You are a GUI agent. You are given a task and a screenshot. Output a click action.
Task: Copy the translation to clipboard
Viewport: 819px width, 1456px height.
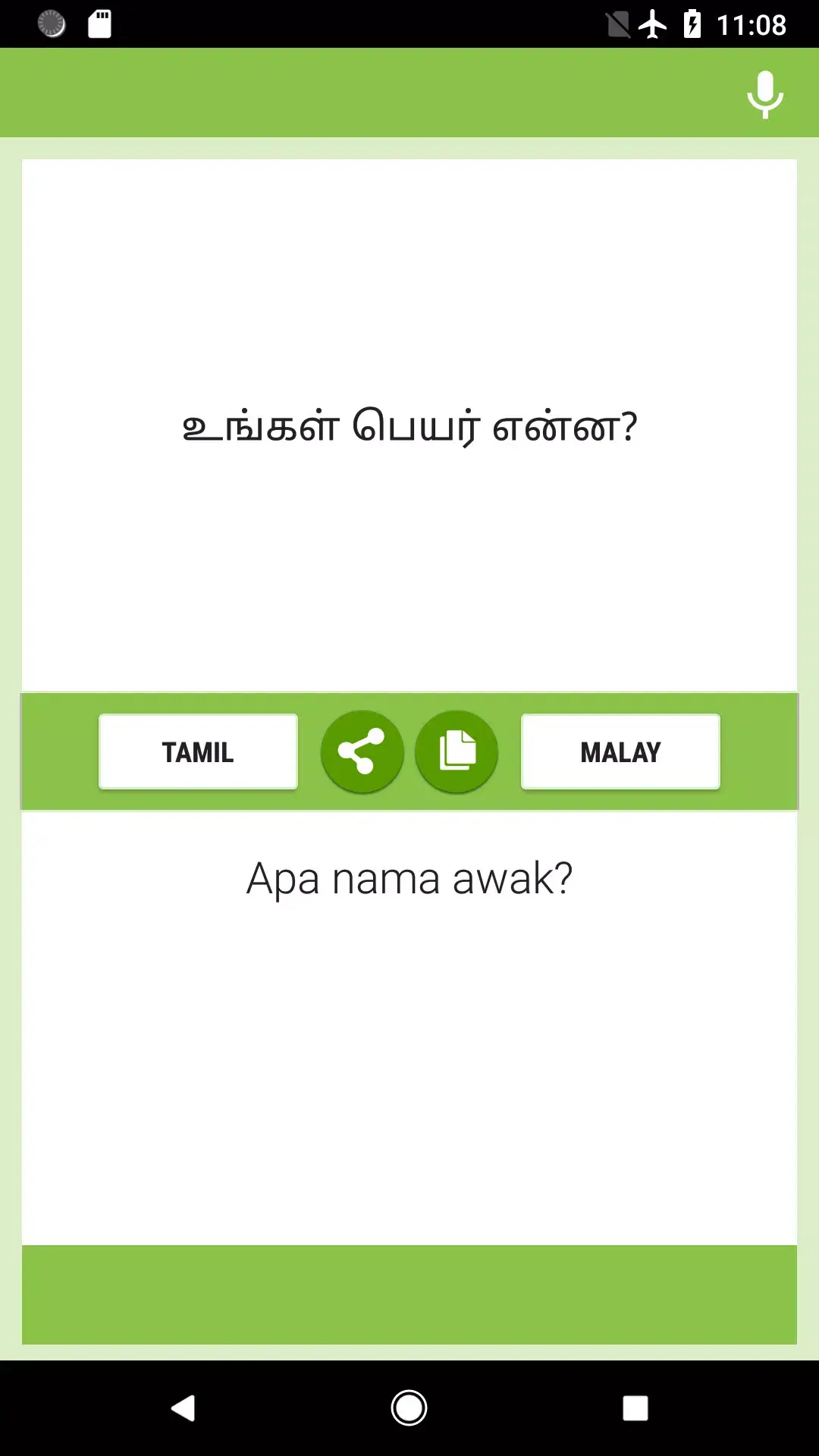pyautogui.click(x=457, y=752)
